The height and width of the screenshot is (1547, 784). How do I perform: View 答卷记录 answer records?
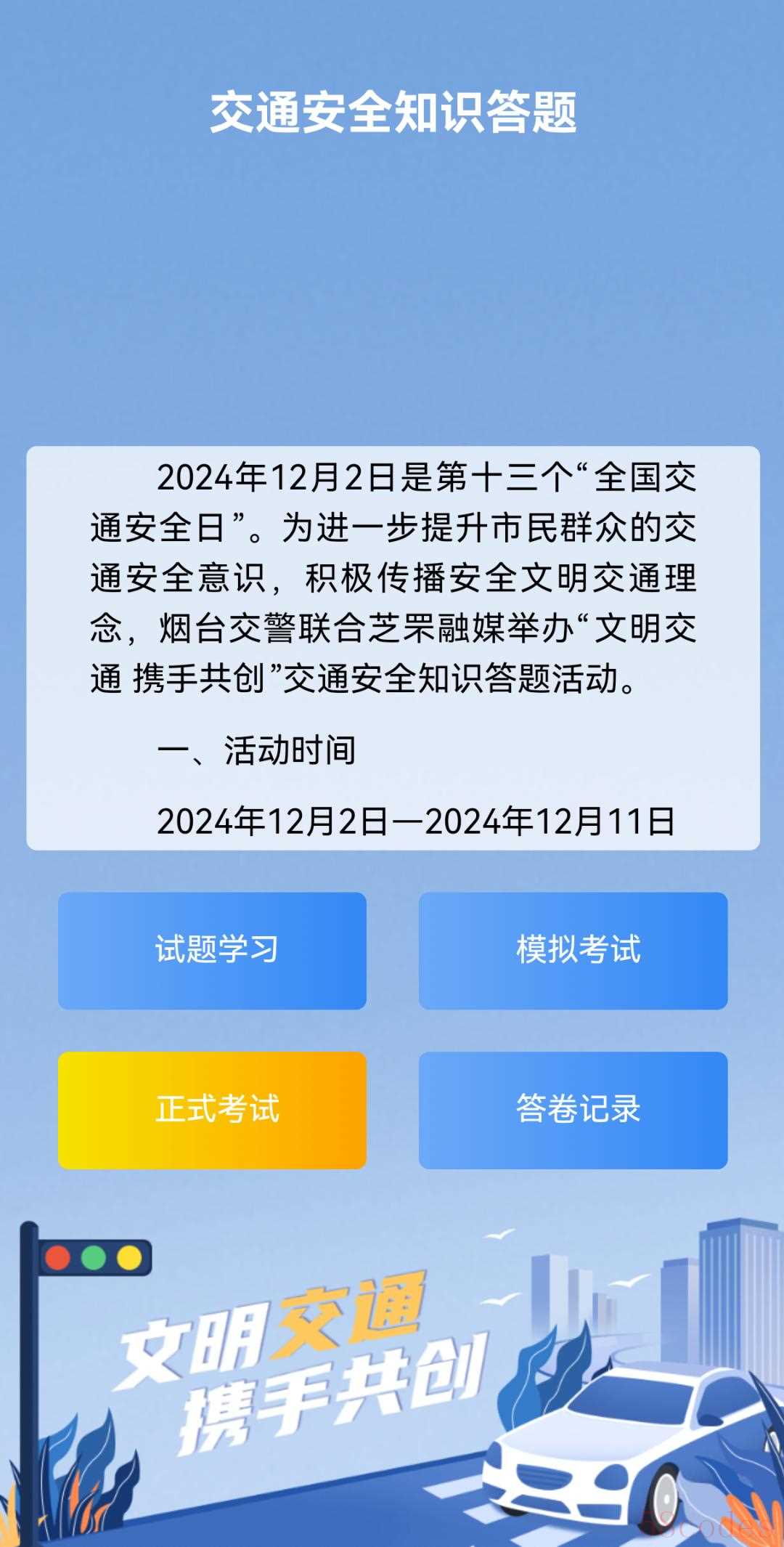click(x=573, y=1110)
